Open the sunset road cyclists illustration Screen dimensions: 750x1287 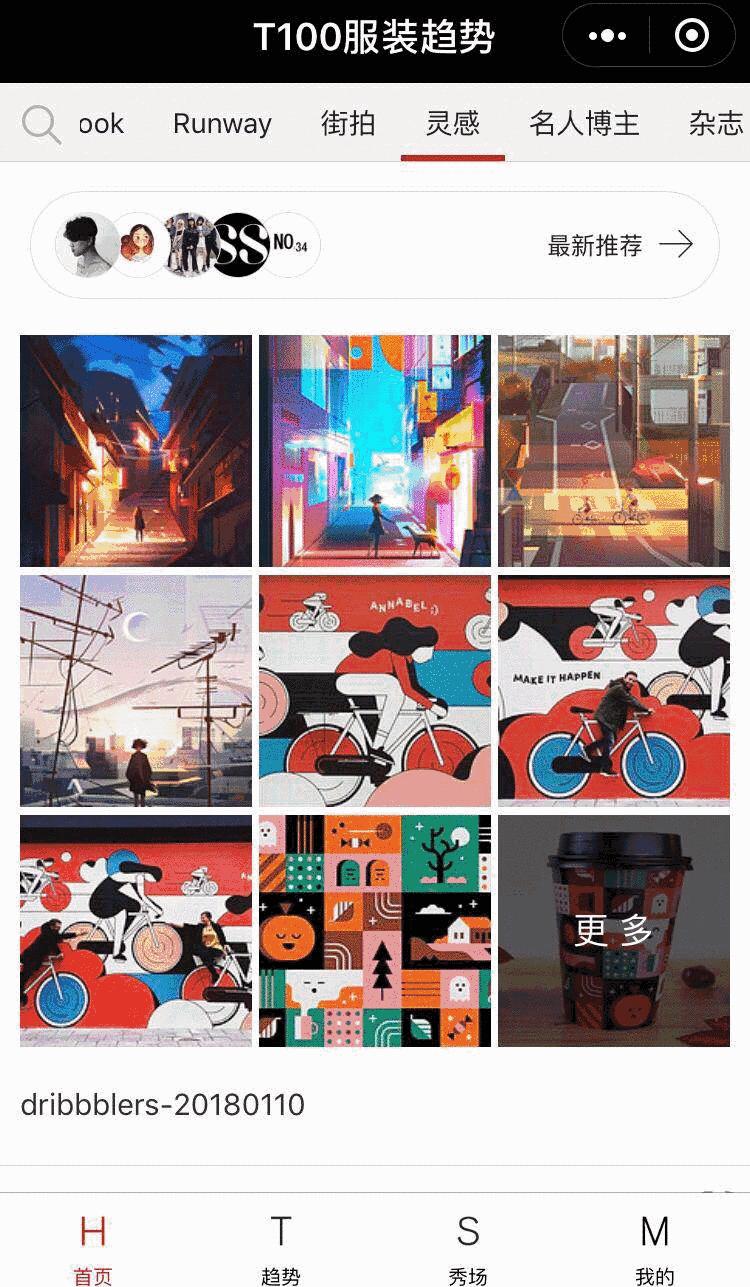tap(614, 451)
